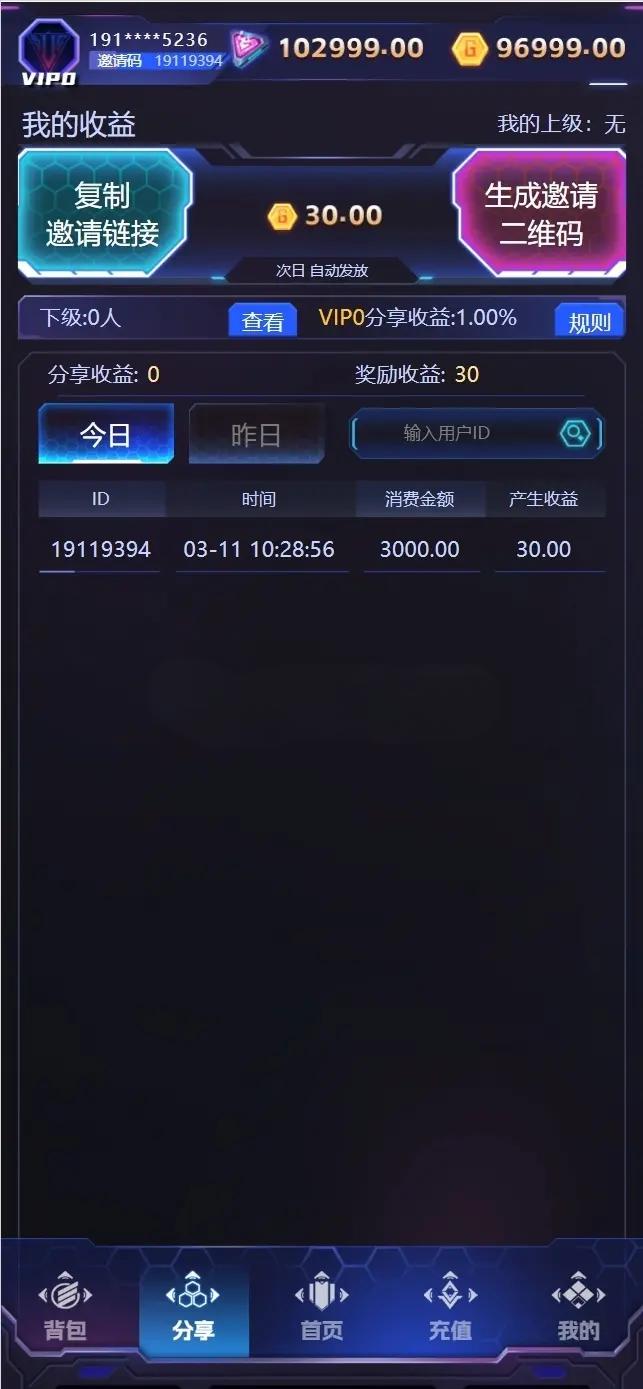Image resolution: width=643 pixels, height=1389 pixels.
Task: Select the 分享 bottom tab
Action: pyautogui.click(x=193, y=1312)
